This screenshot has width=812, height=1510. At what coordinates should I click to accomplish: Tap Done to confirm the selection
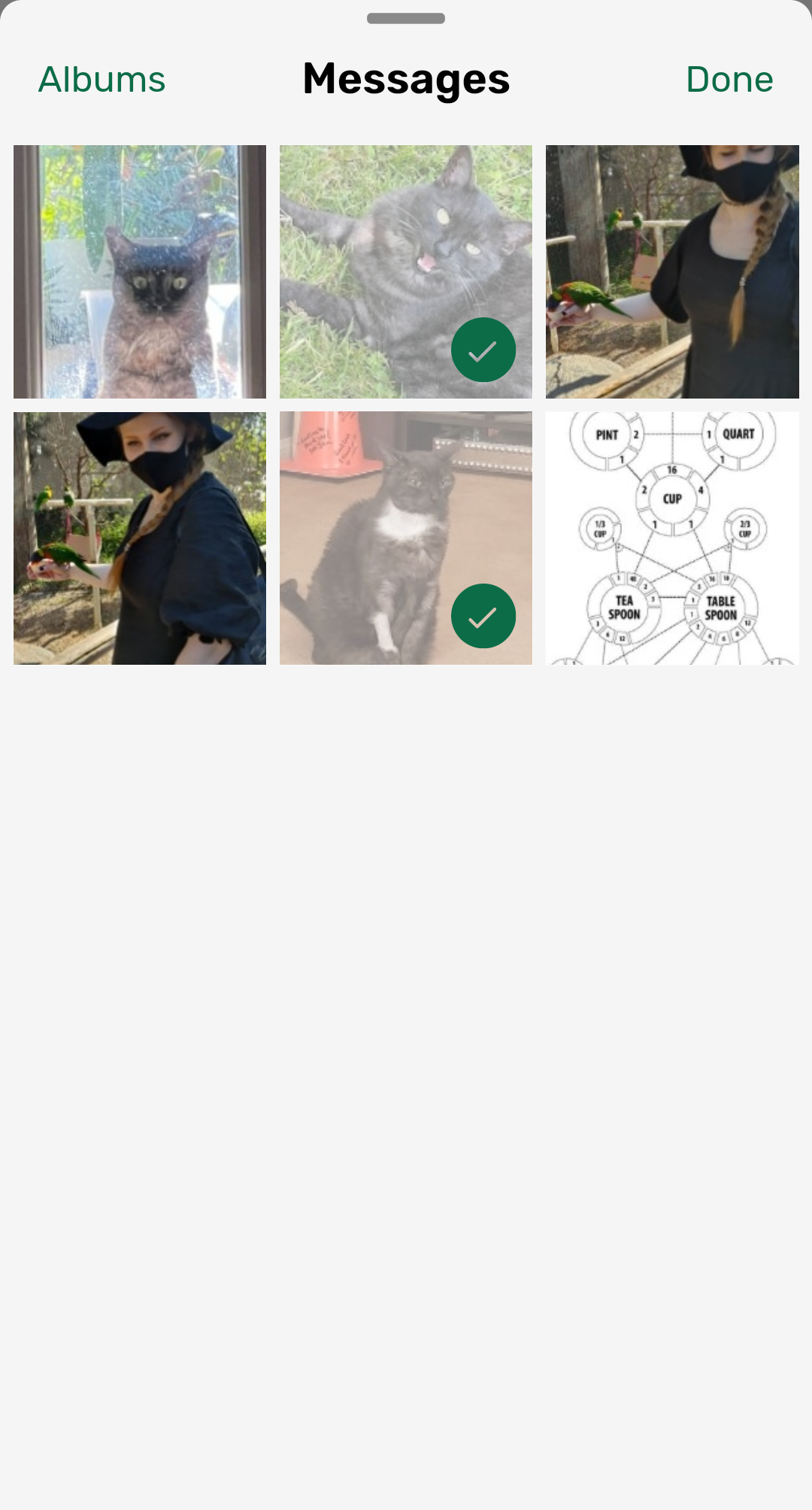pos(729,80)
